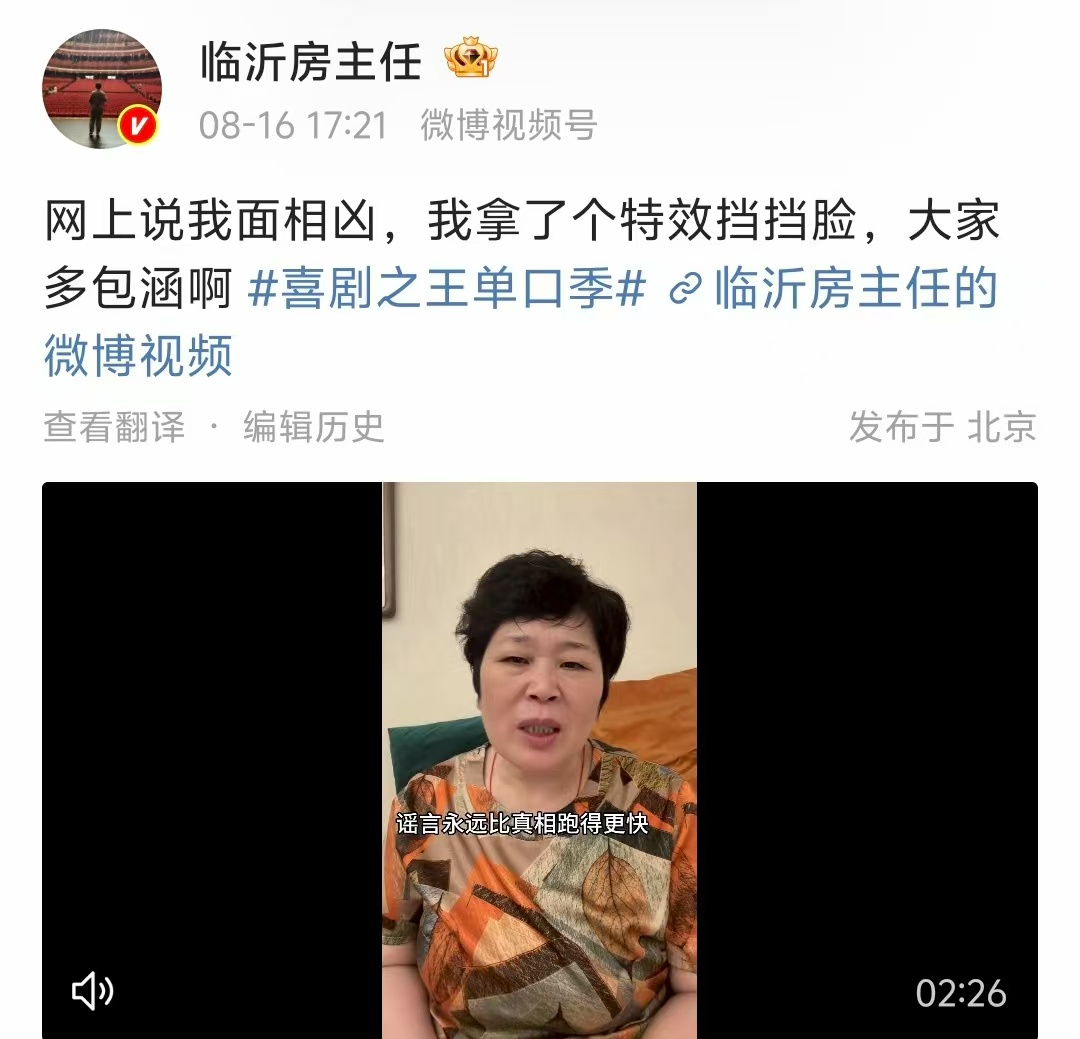Viewport: 1080px width, 1039px height.
Task: Open 临沂房主任's profile avatar
Action: pos(101,89)
